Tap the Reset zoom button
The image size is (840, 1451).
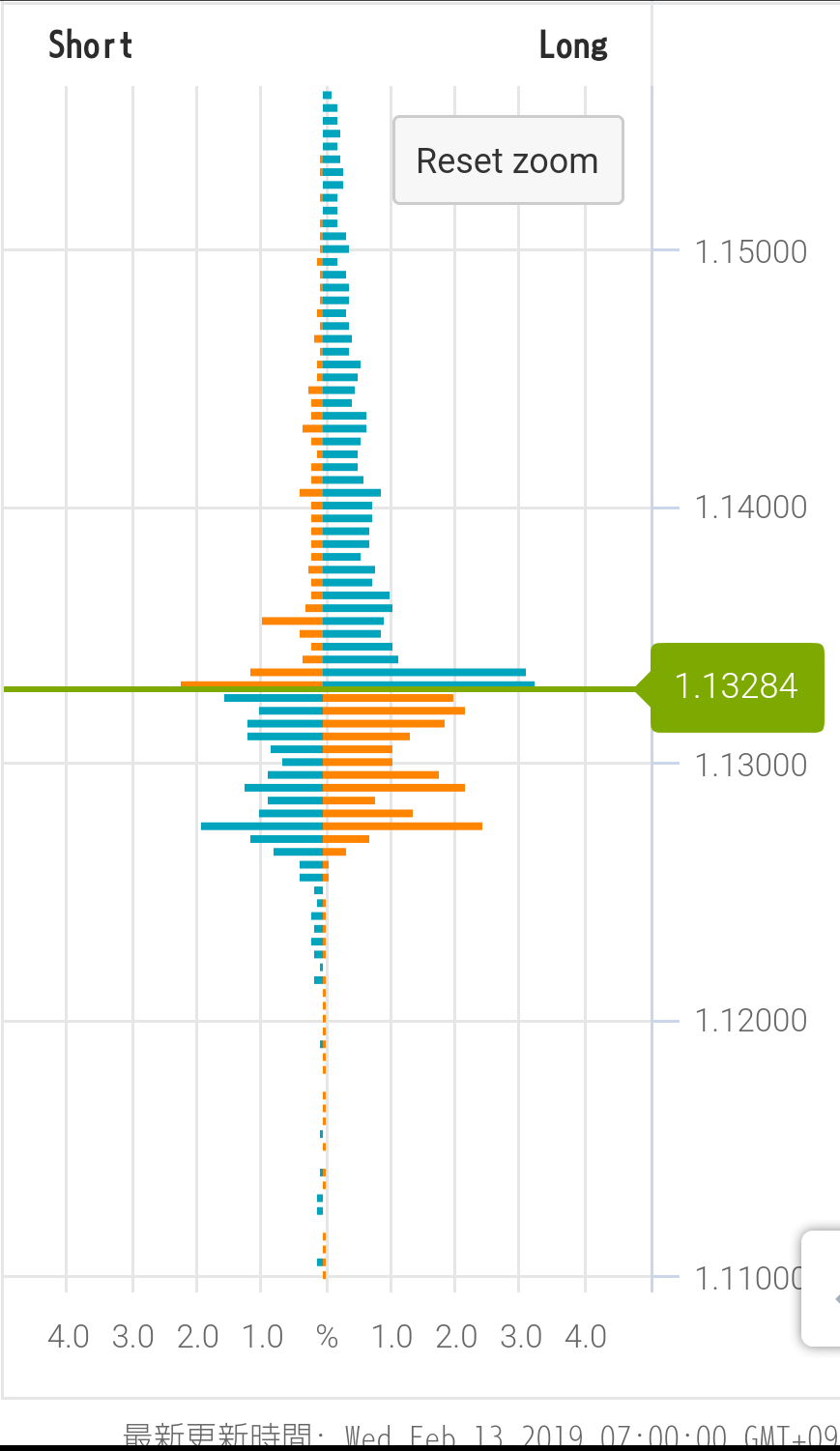click(x=507, y=160)
